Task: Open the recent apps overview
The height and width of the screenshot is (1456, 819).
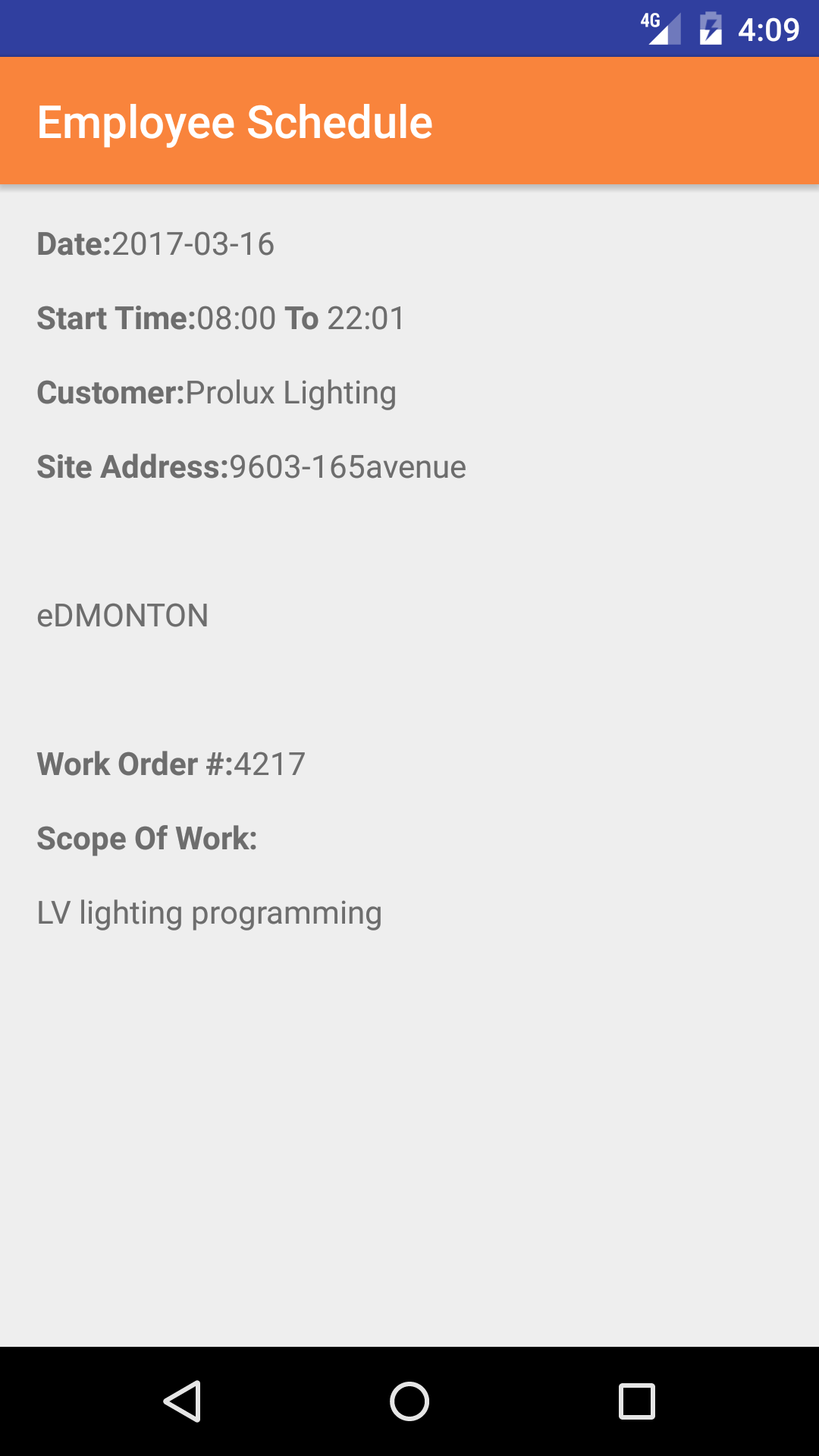Action: pyautogui.click(x=637, y=1401)
